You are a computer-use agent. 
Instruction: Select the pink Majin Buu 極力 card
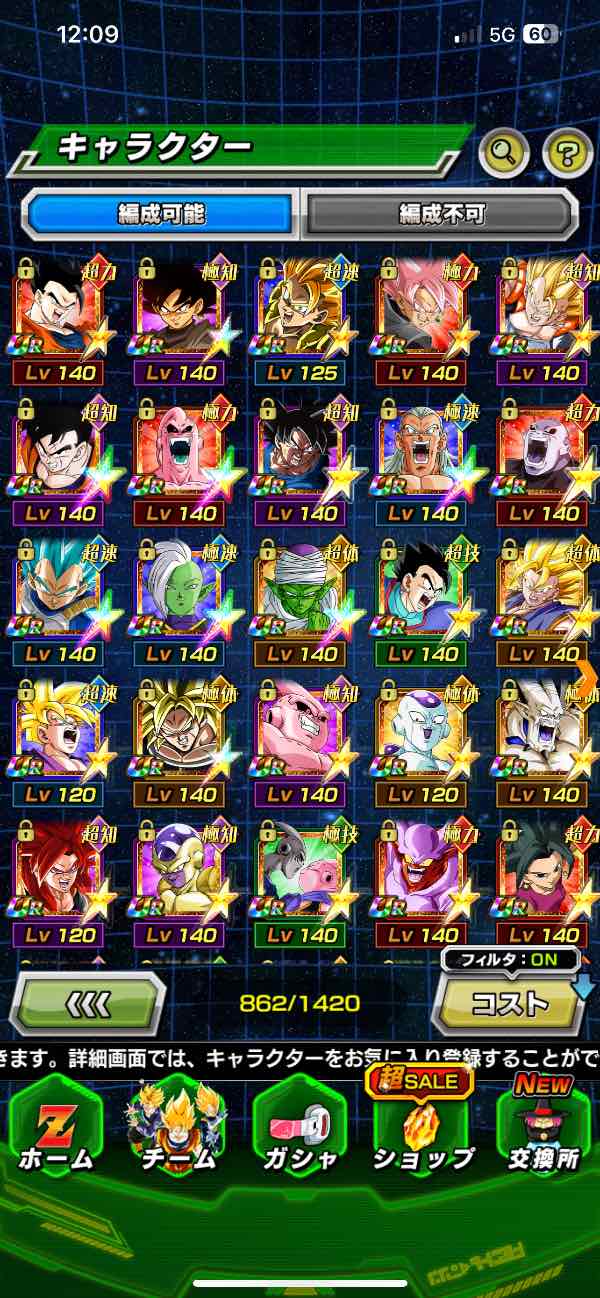(181, 461)
